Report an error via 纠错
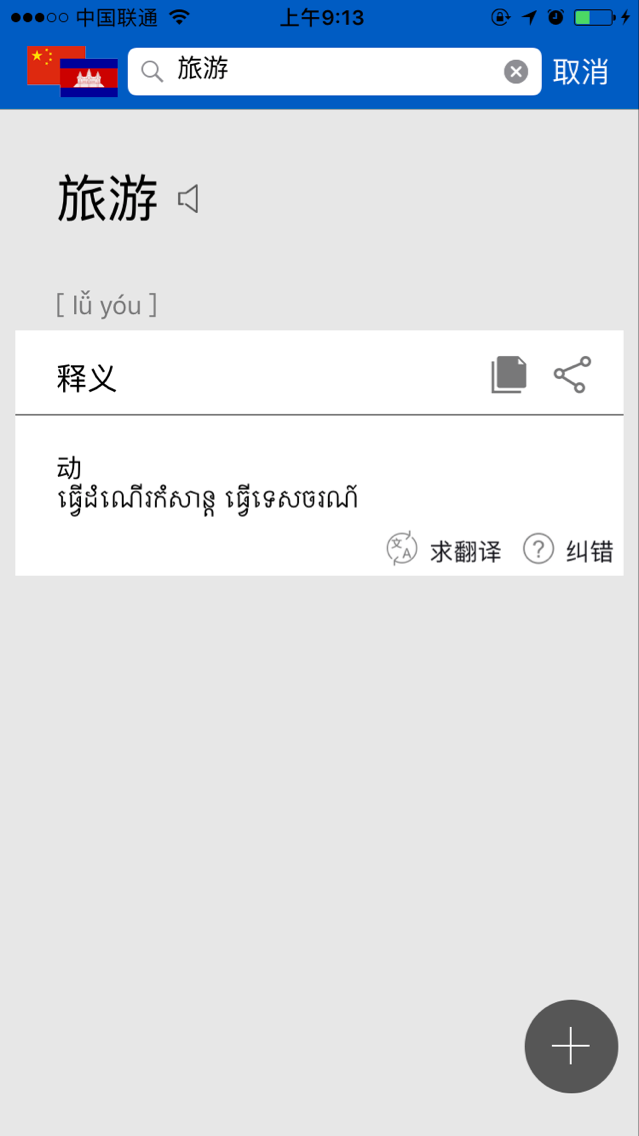This screenshot has height=1136, width=639. 568,550
